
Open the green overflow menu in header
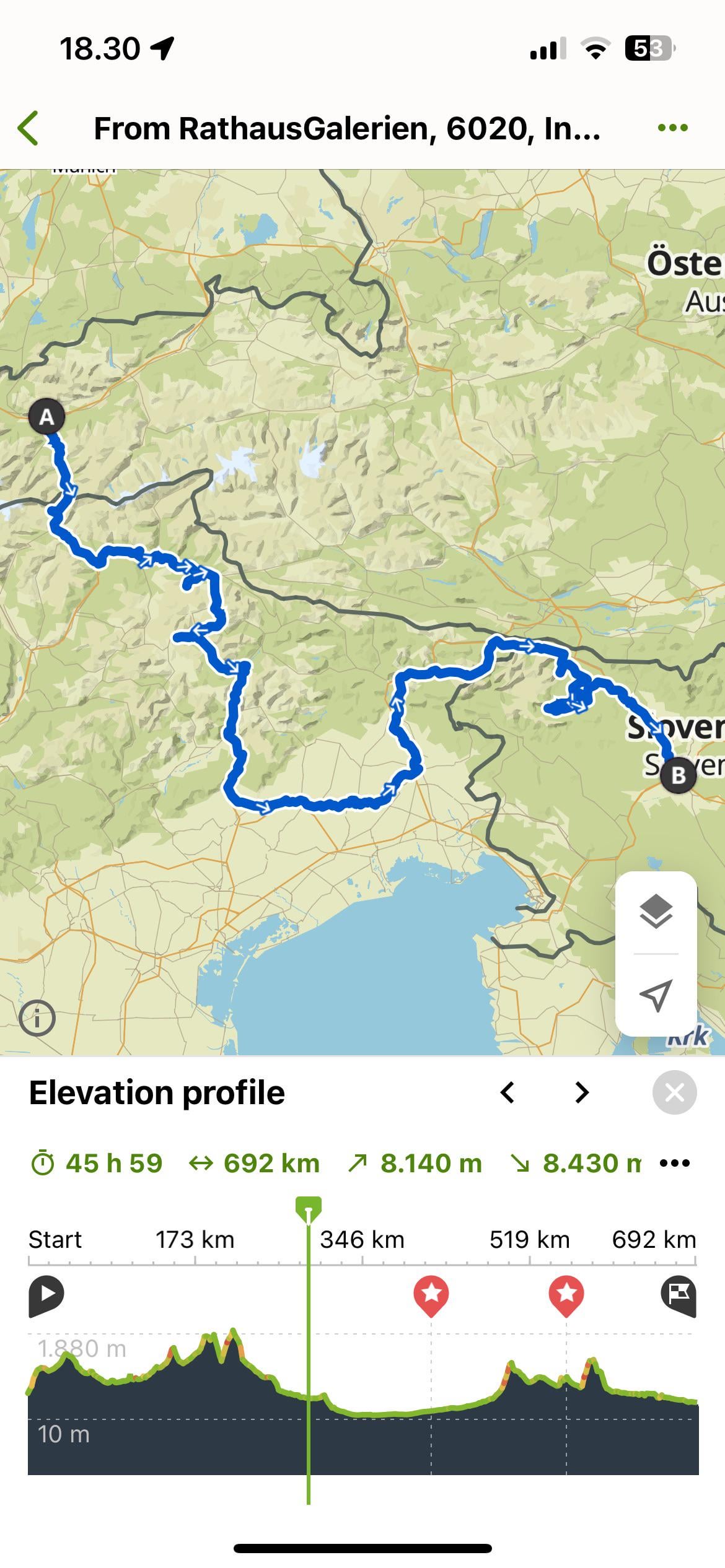click(x=672, y=128)
